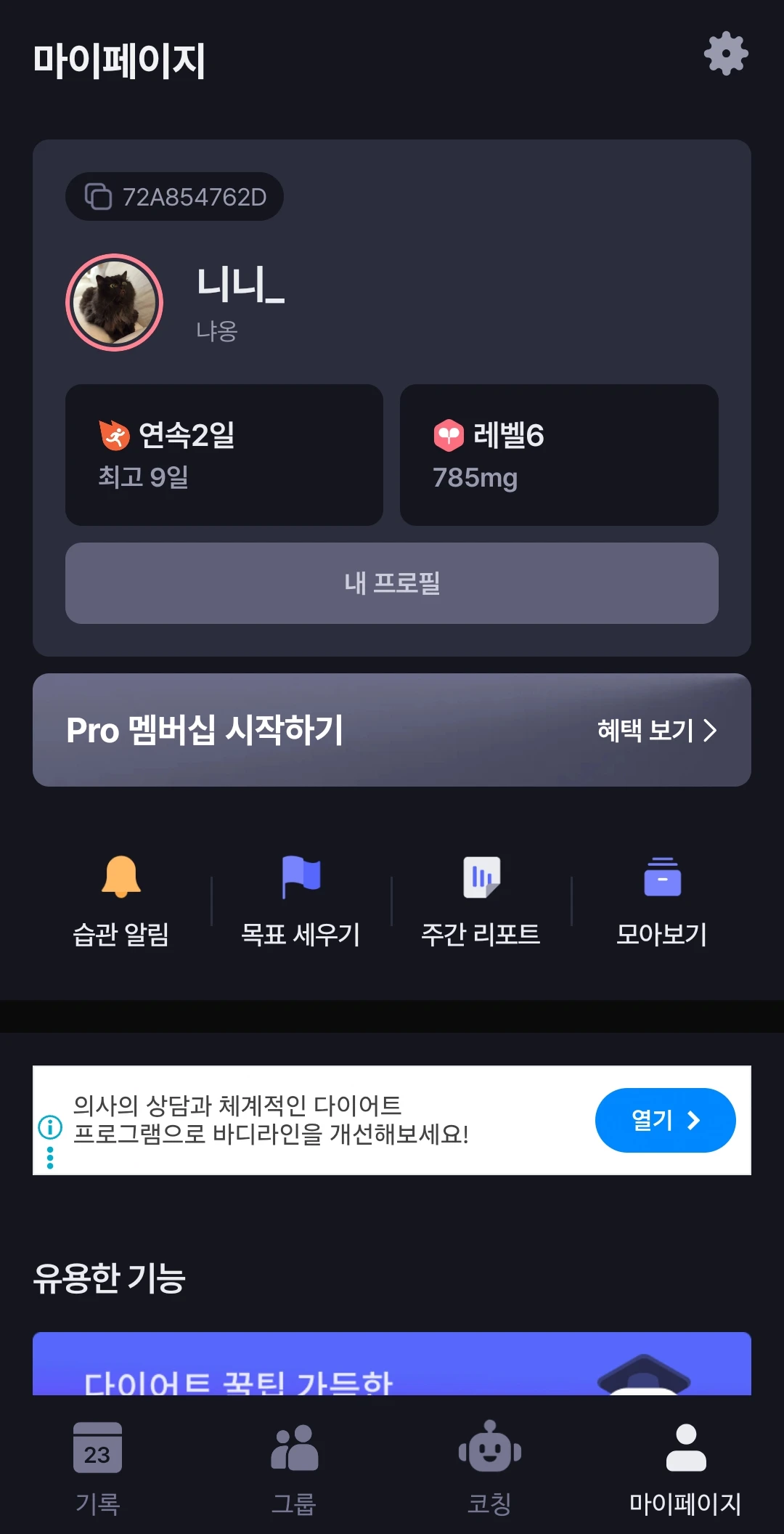
Task: Open 내 프로필
Action: [x=392, y=583]
